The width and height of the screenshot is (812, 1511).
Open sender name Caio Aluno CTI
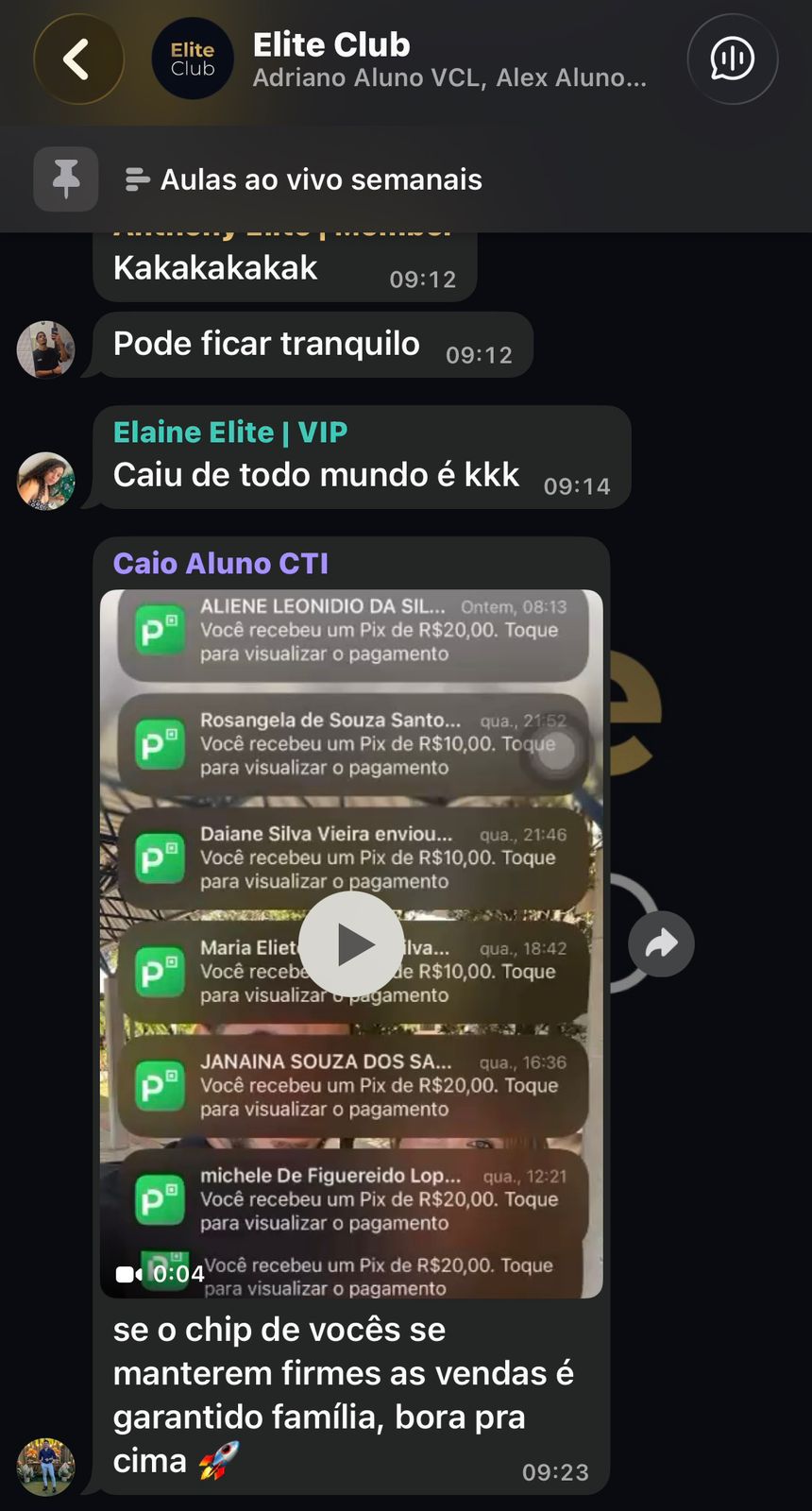[221, 564]
